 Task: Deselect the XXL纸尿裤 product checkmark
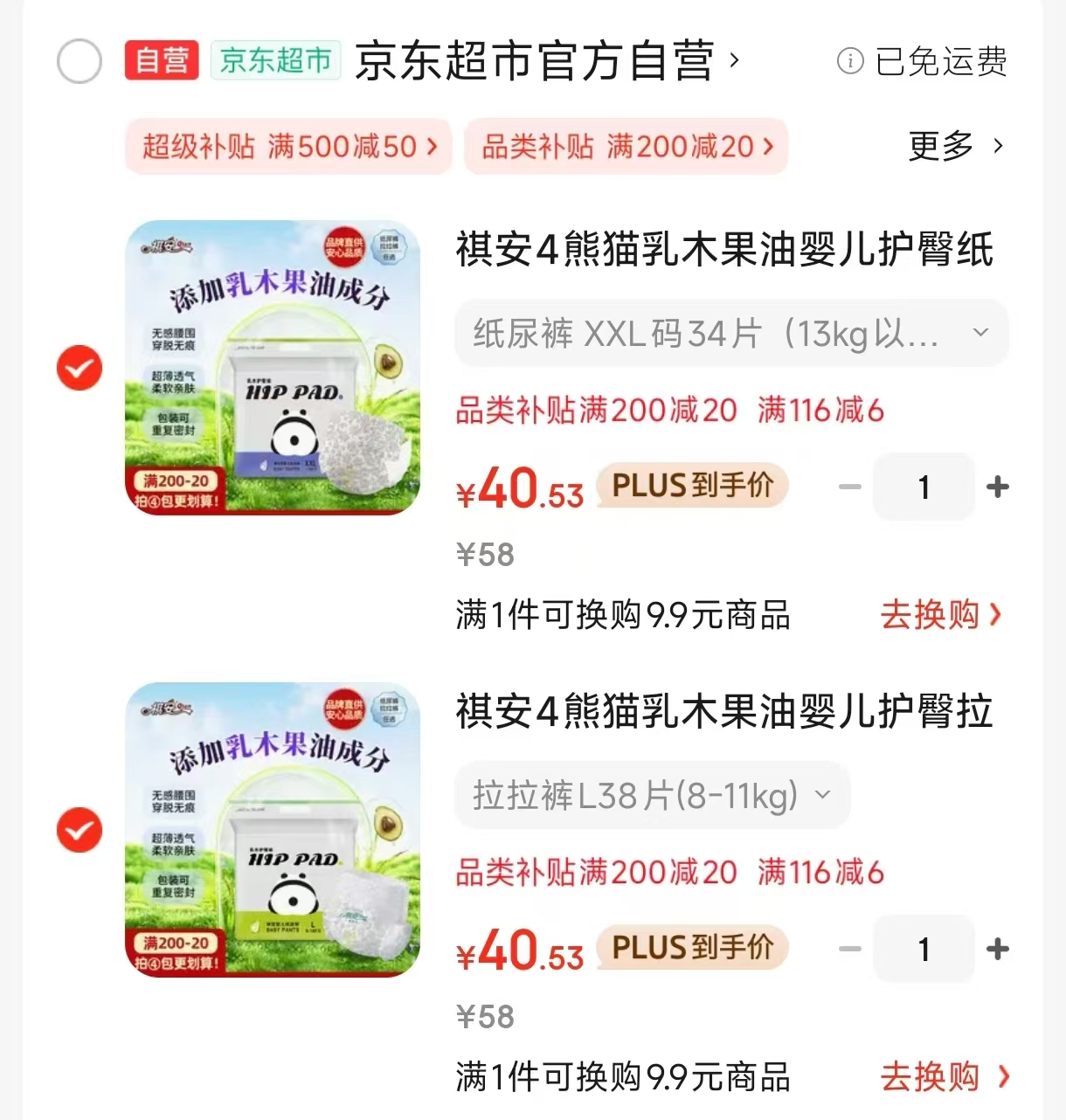(x=80, y=368)
